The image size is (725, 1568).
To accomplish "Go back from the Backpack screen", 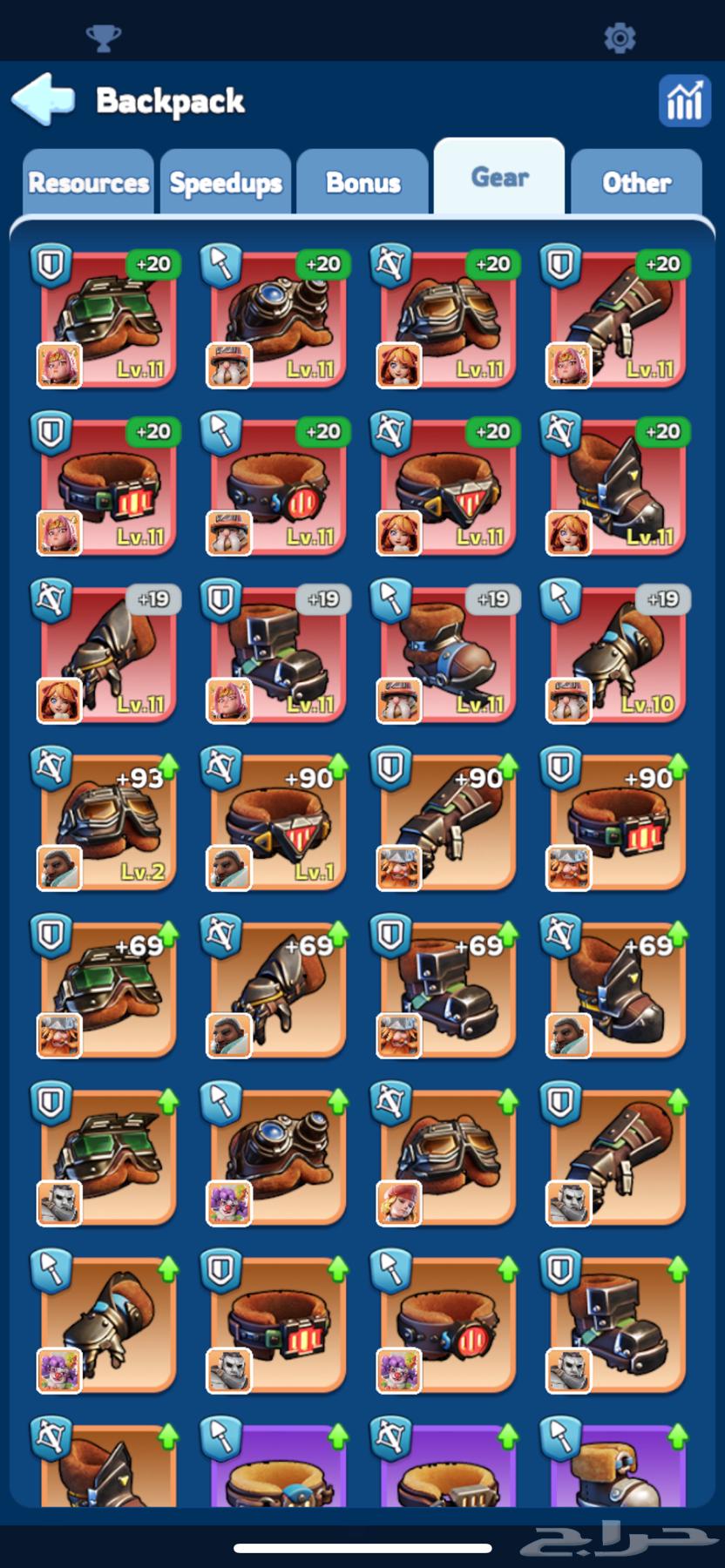I will 44,99.
